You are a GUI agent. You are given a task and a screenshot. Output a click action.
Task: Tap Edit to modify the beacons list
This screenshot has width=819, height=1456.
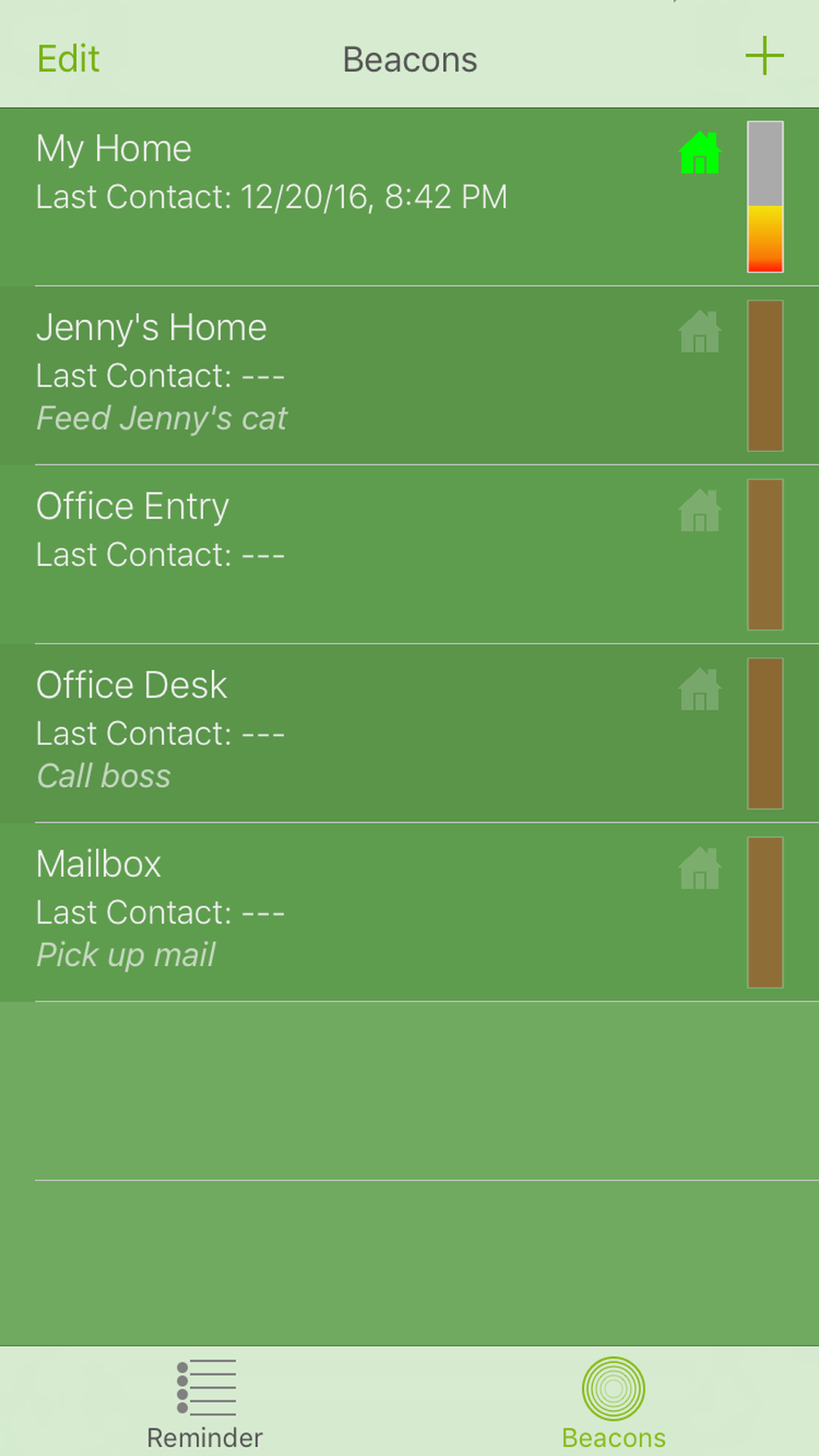point(68,59)
